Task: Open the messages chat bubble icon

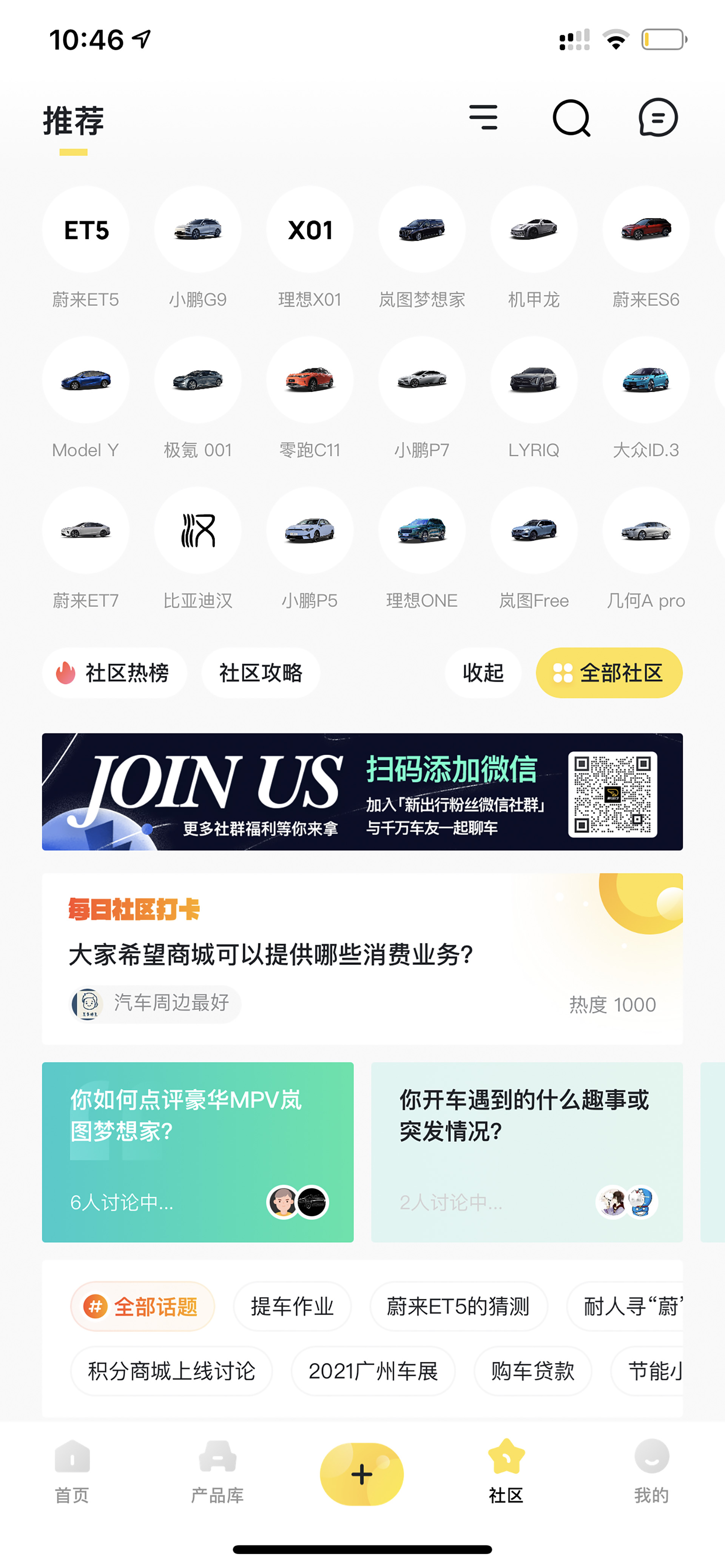Action: click(x=658, y=117)
